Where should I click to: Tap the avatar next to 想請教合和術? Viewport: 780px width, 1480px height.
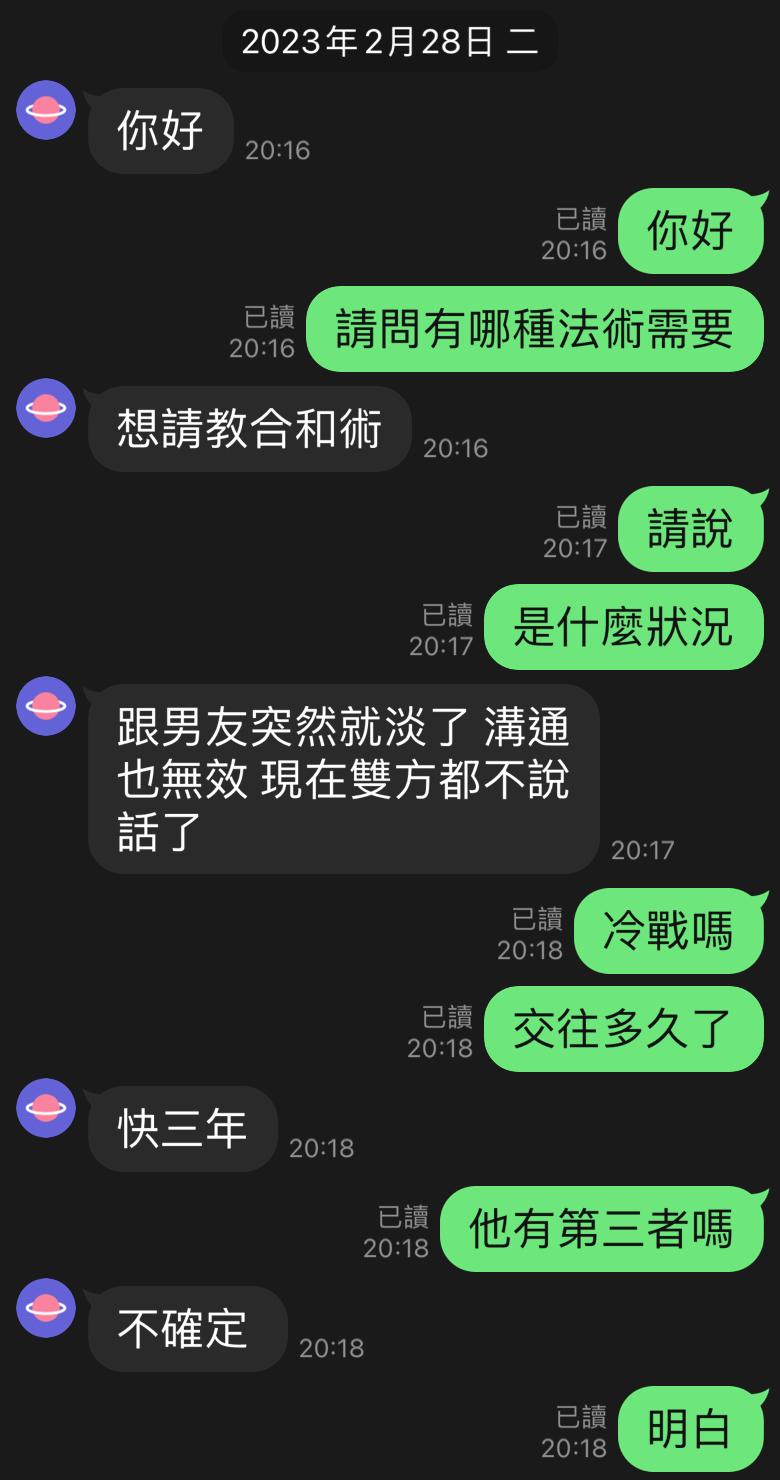pyautogui.click(x=46, y=407)
